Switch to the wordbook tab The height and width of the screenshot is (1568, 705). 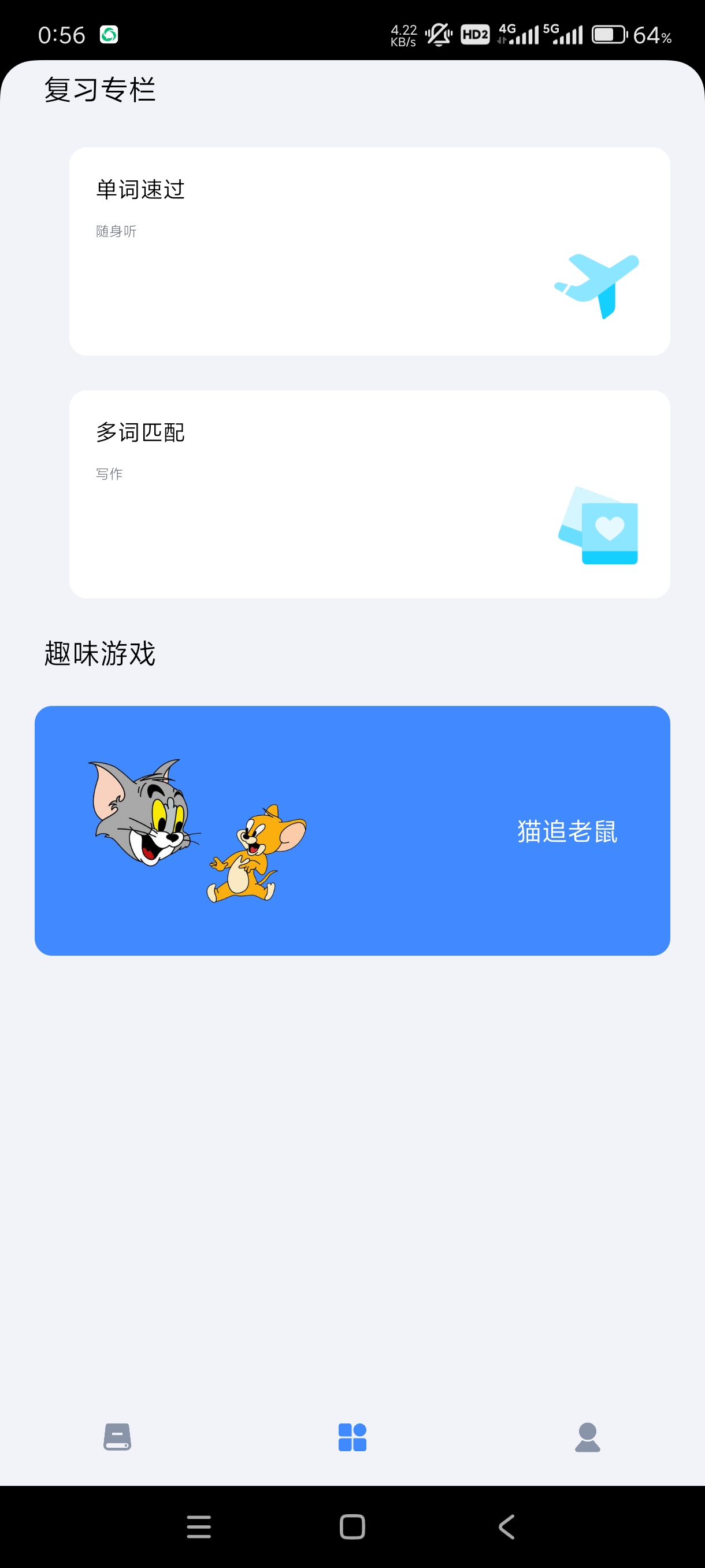click(x=117, y=1437)
